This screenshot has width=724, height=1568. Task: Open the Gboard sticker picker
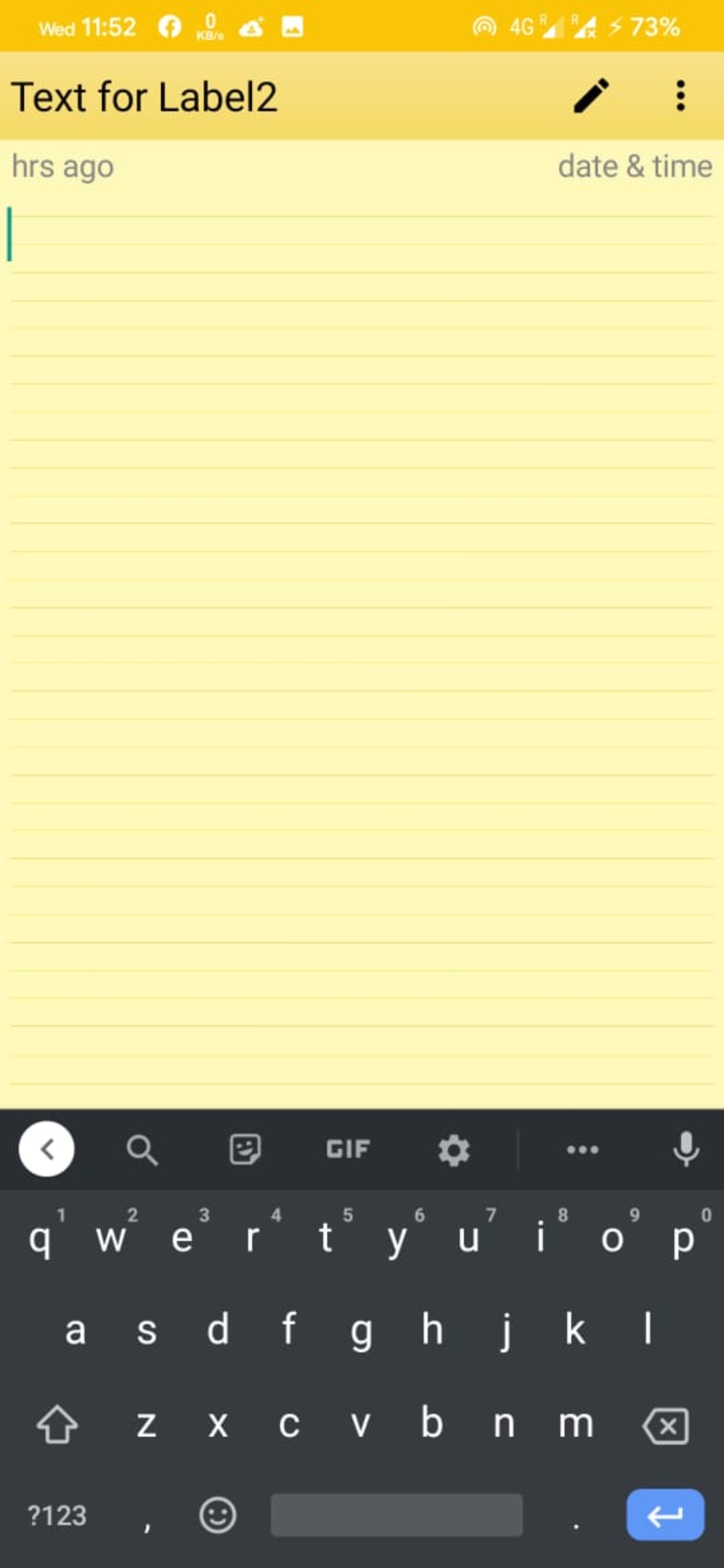[246, 1149]
